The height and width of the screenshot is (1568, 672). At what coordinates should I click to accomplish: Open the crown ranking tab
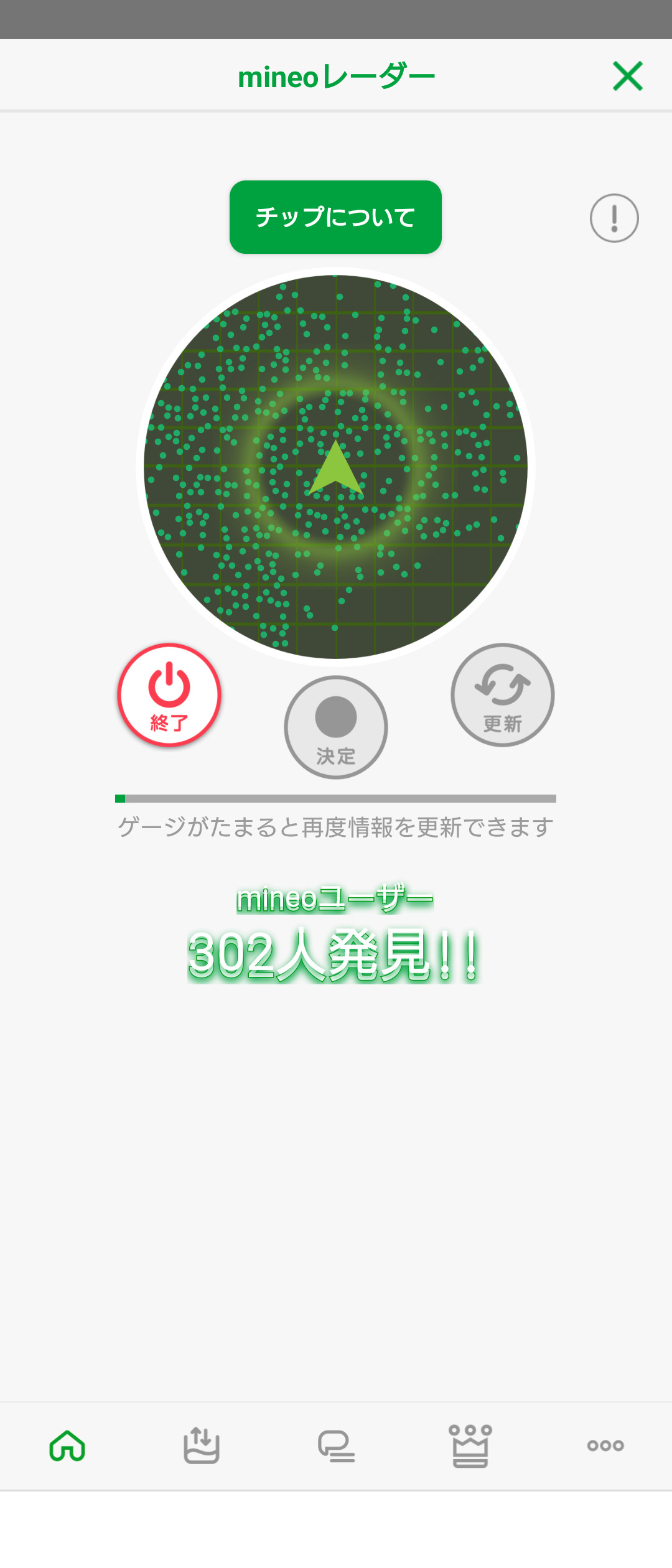470,1445
